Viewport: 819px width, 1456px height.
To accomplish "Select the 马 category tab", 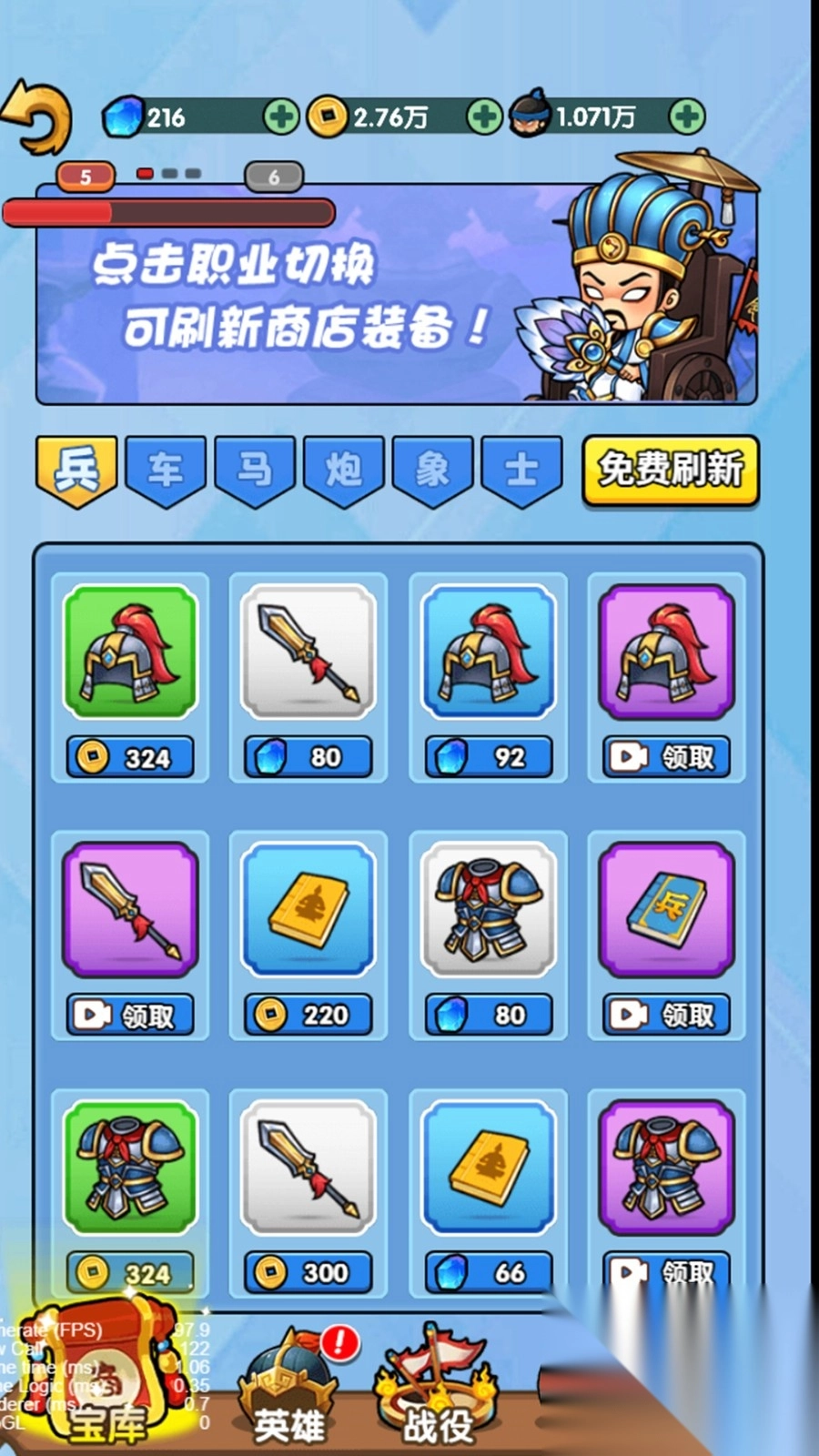I will pyautogui.click(x=255, y=470).
